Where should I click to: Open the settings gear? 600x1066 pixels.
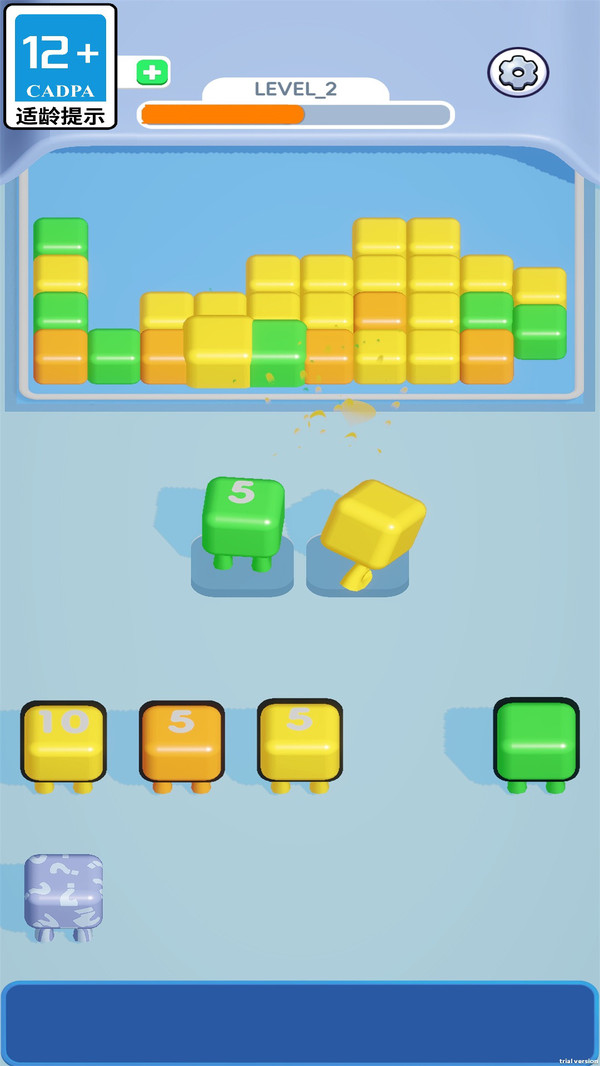click(x=518, y=72)
